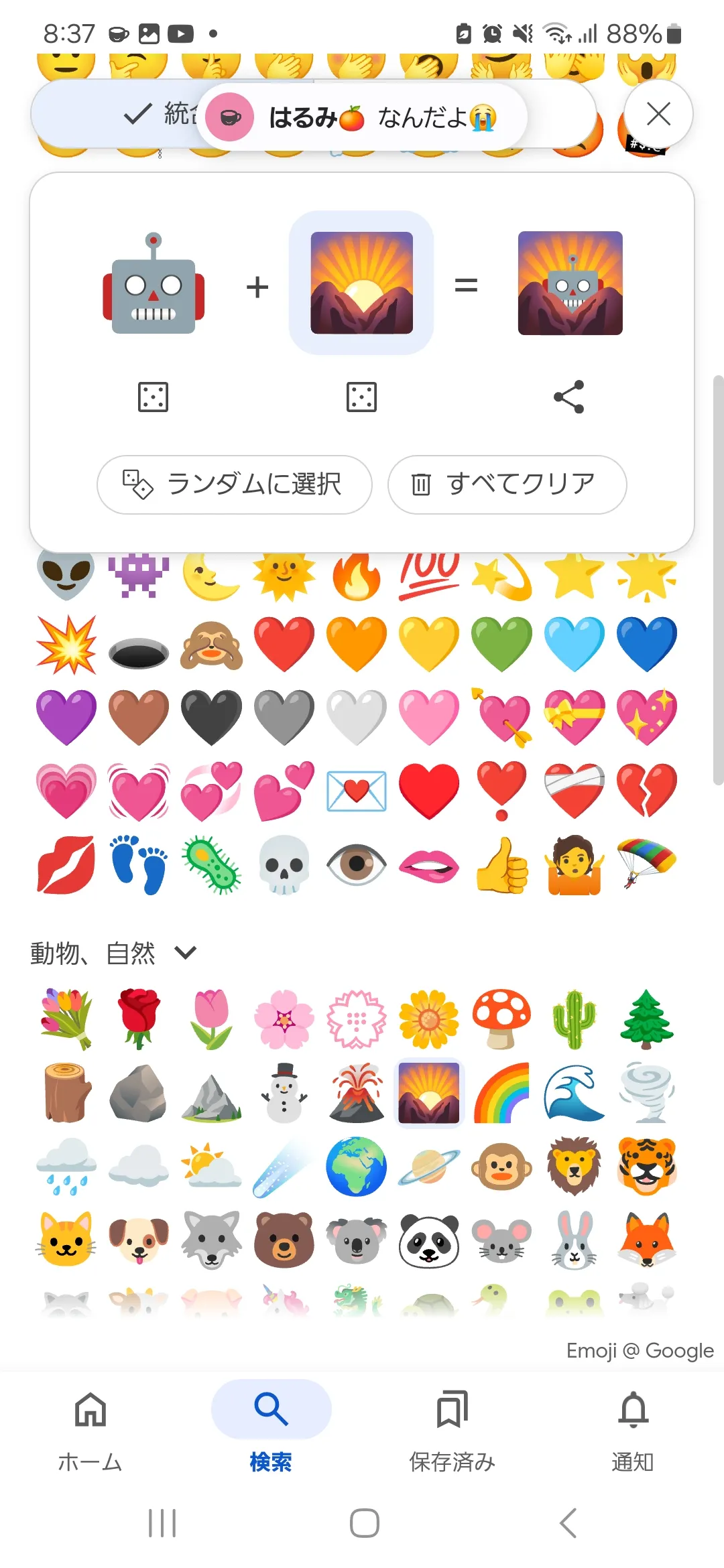The height and width of the screenshot is (1568, 724).
Task: Tap the system back button
Action: 568,1523
